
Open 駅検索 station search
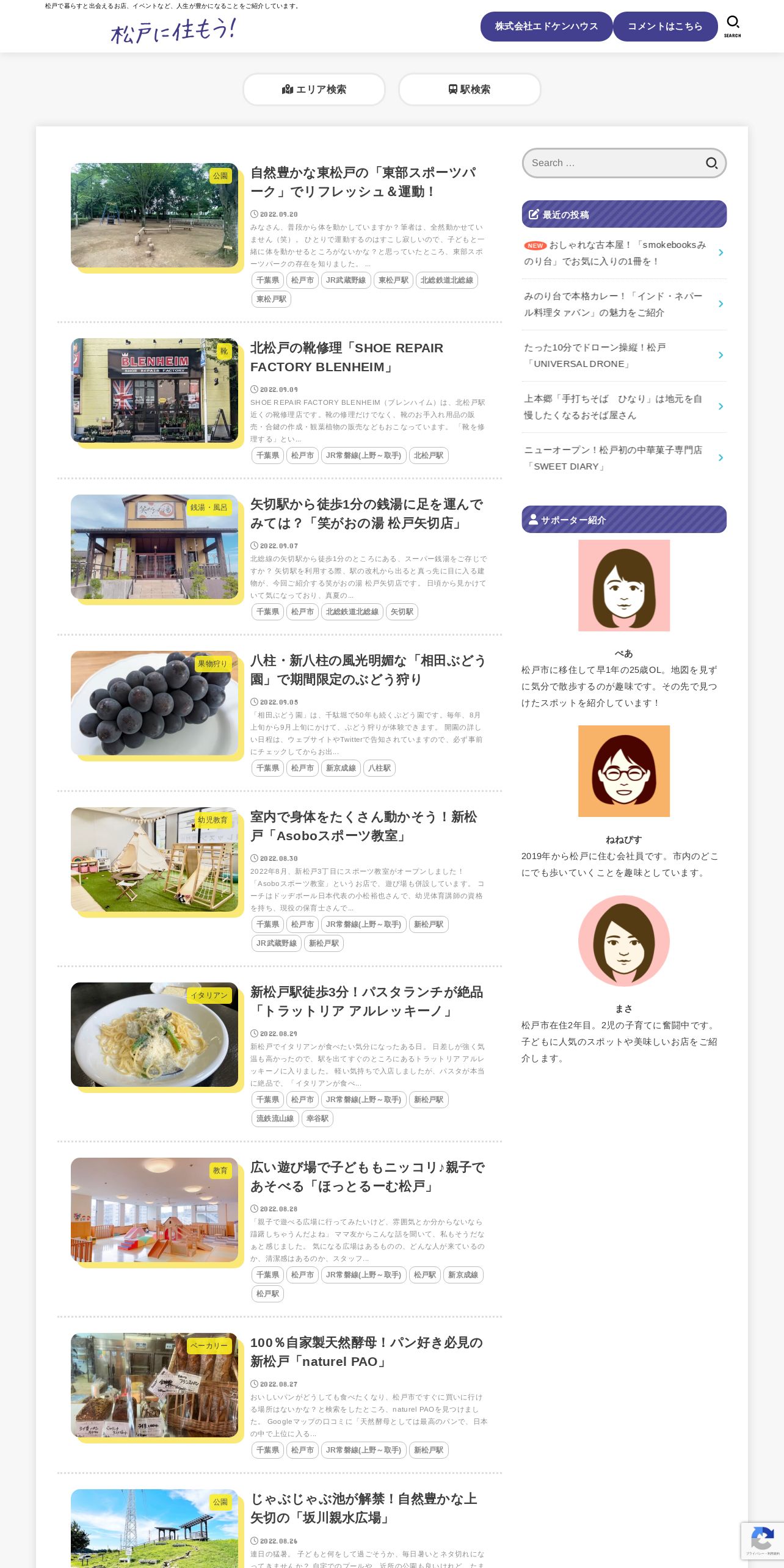(469, 89)
